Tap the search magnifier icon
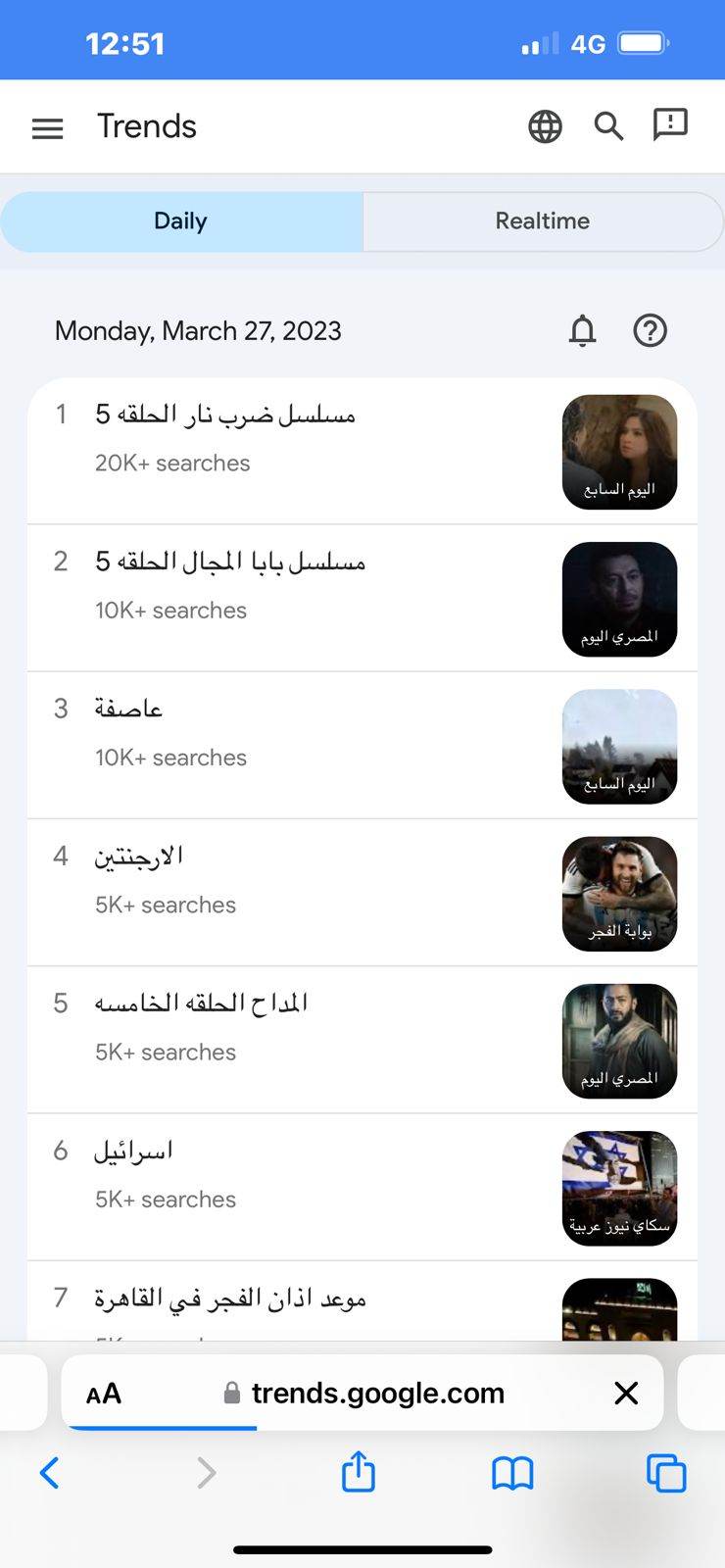725x1568 pixels. 608,126
